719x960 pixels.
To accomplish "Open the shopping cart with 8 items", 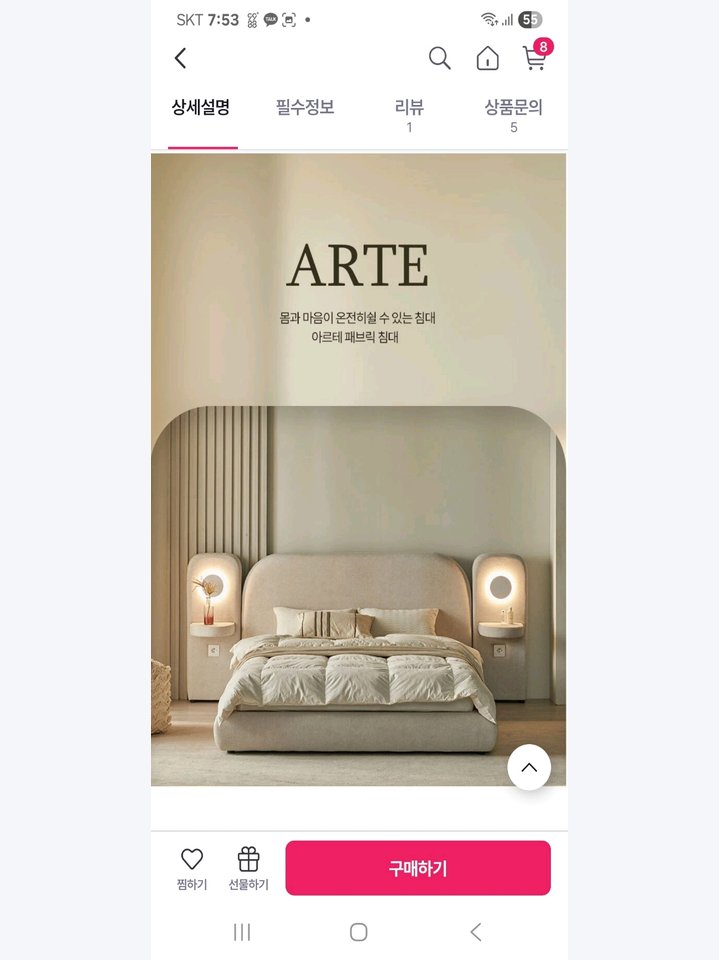I will point(535,58).
